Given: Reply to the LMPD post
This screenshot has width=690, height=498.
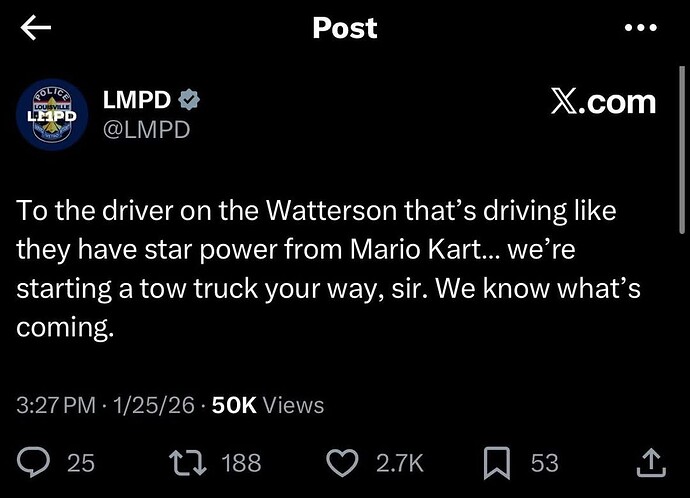Looking at the screenshot, I should (x=36, y=462).
